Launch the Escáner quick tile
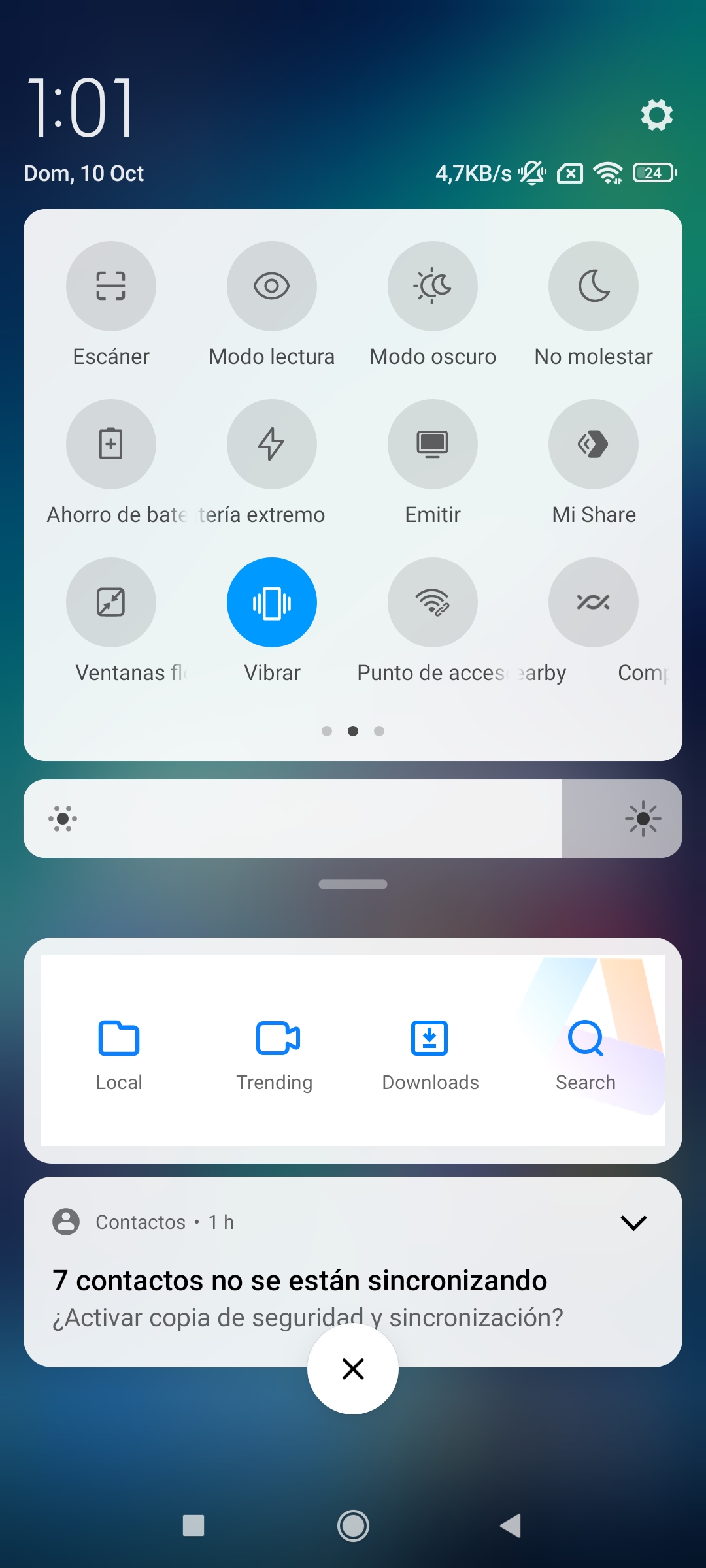The height and width of the screenshot is (1568, 706). pyautogui.click(x=111, y=286)
